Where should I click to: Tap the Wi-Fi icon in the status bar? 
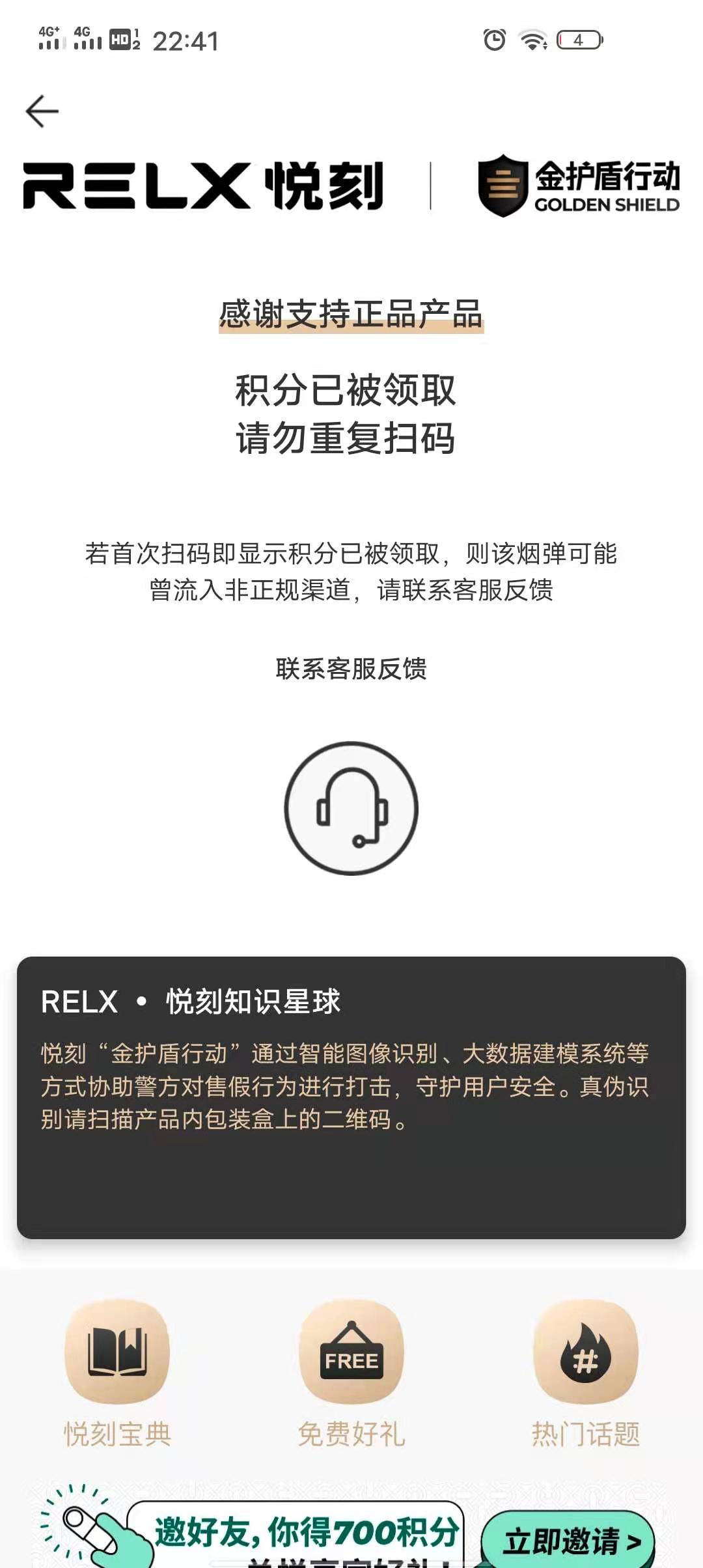click(534, 39)
